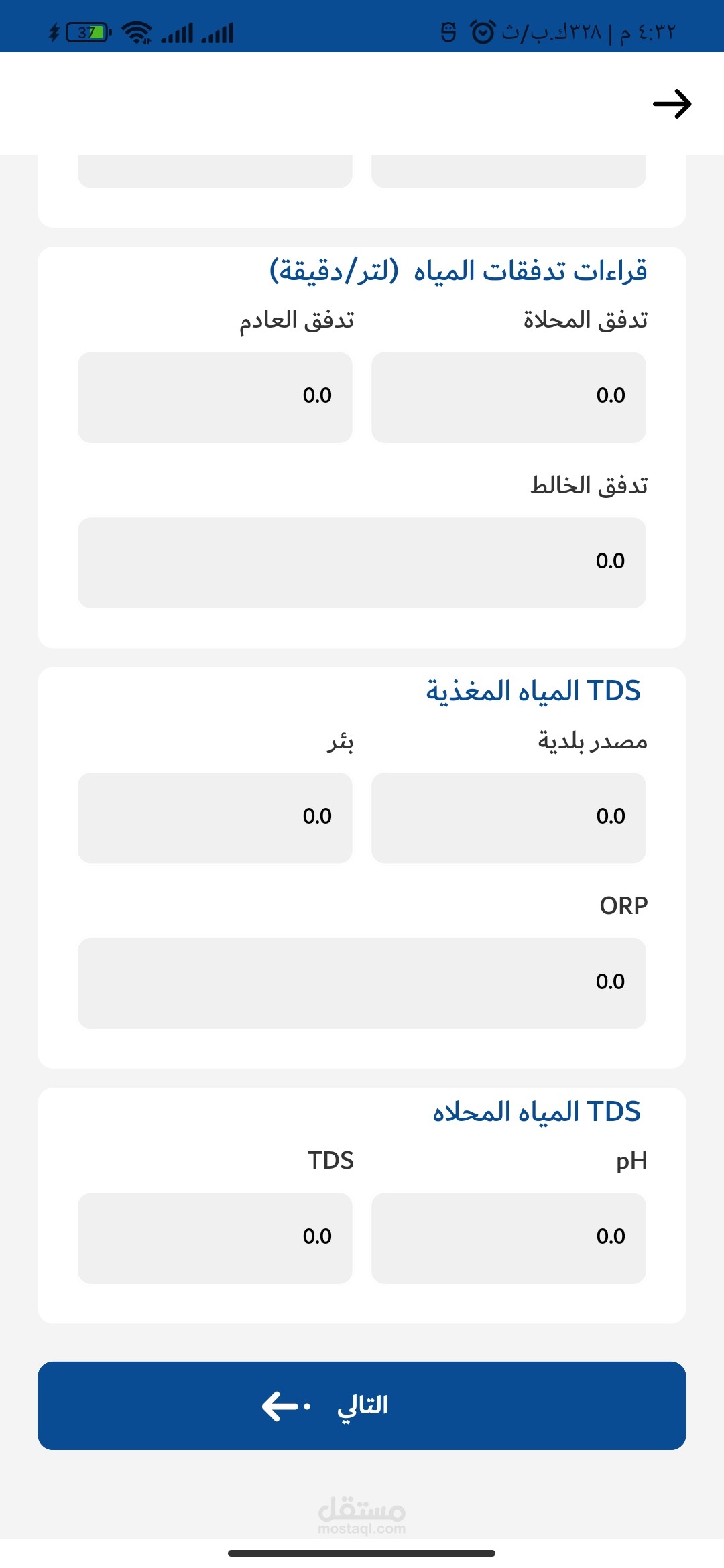Viewport: 724px width, 1568px height.
Task: Continue with the التالي button
Action: (x=362, y=1405)
